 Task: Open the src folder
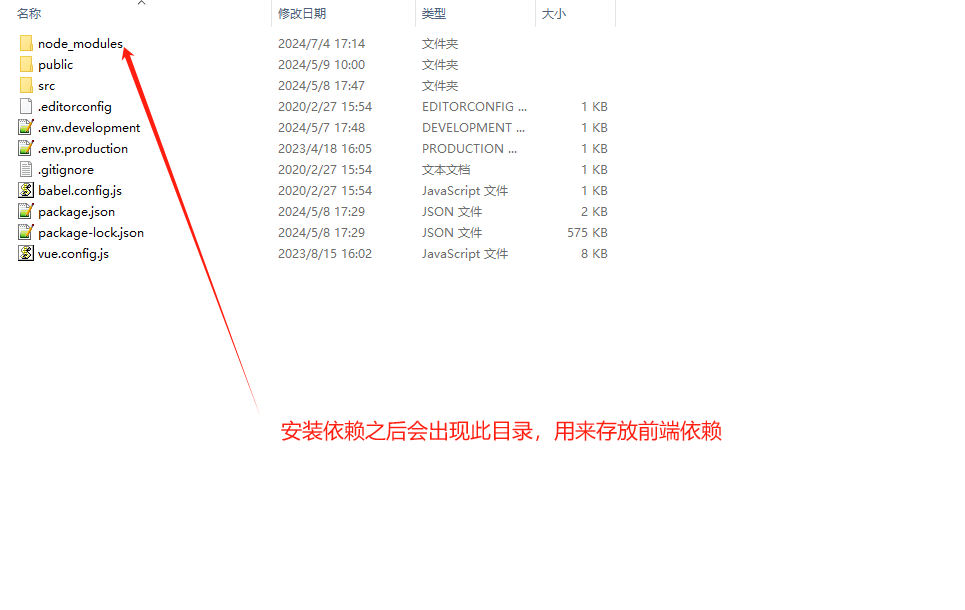pos(47,86)
